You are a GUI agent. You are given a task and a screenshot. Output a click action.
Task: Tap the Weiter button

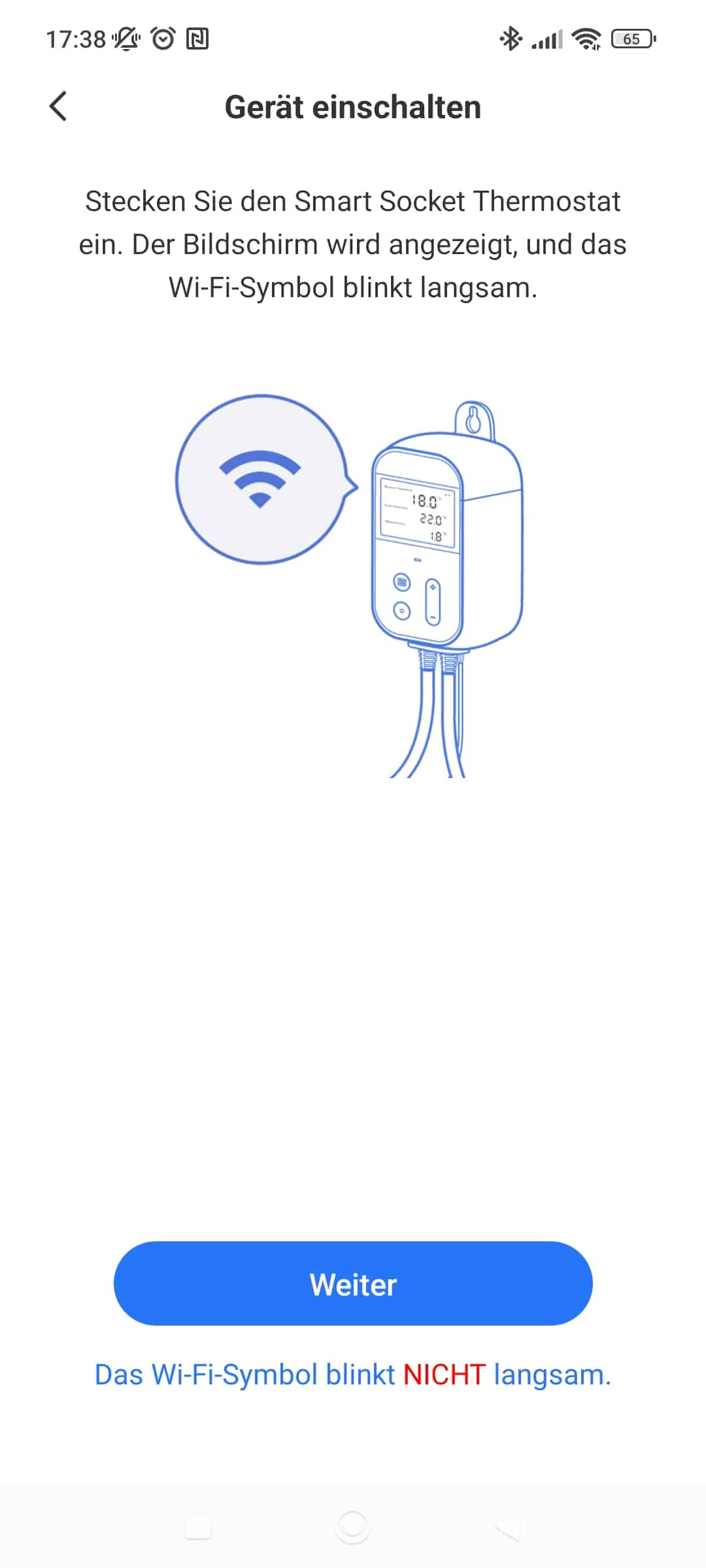[x=353, y=1284]
